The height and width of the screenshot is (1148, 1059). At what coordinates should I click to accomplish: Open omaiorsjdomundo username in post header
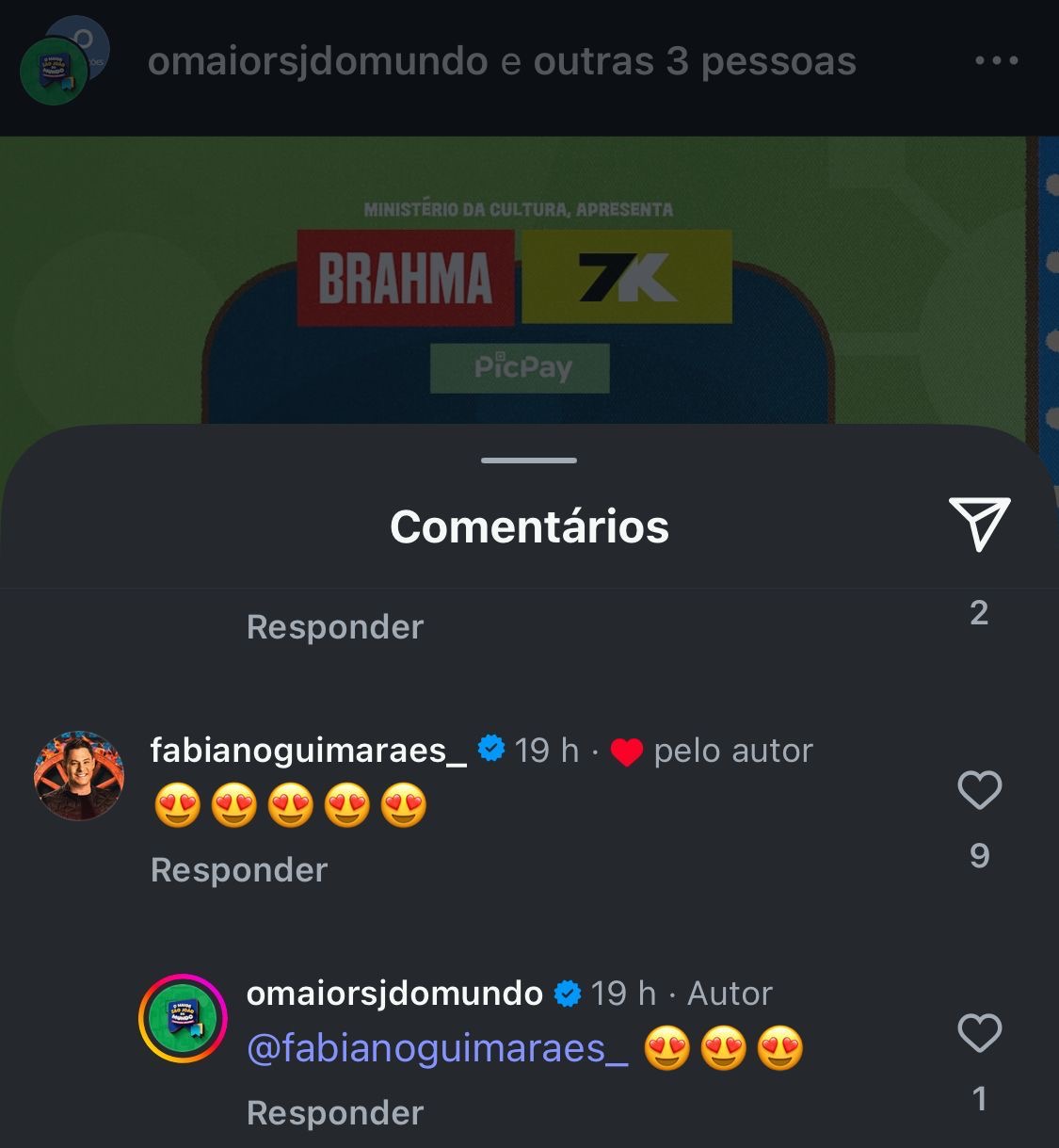tap(317, 62)
